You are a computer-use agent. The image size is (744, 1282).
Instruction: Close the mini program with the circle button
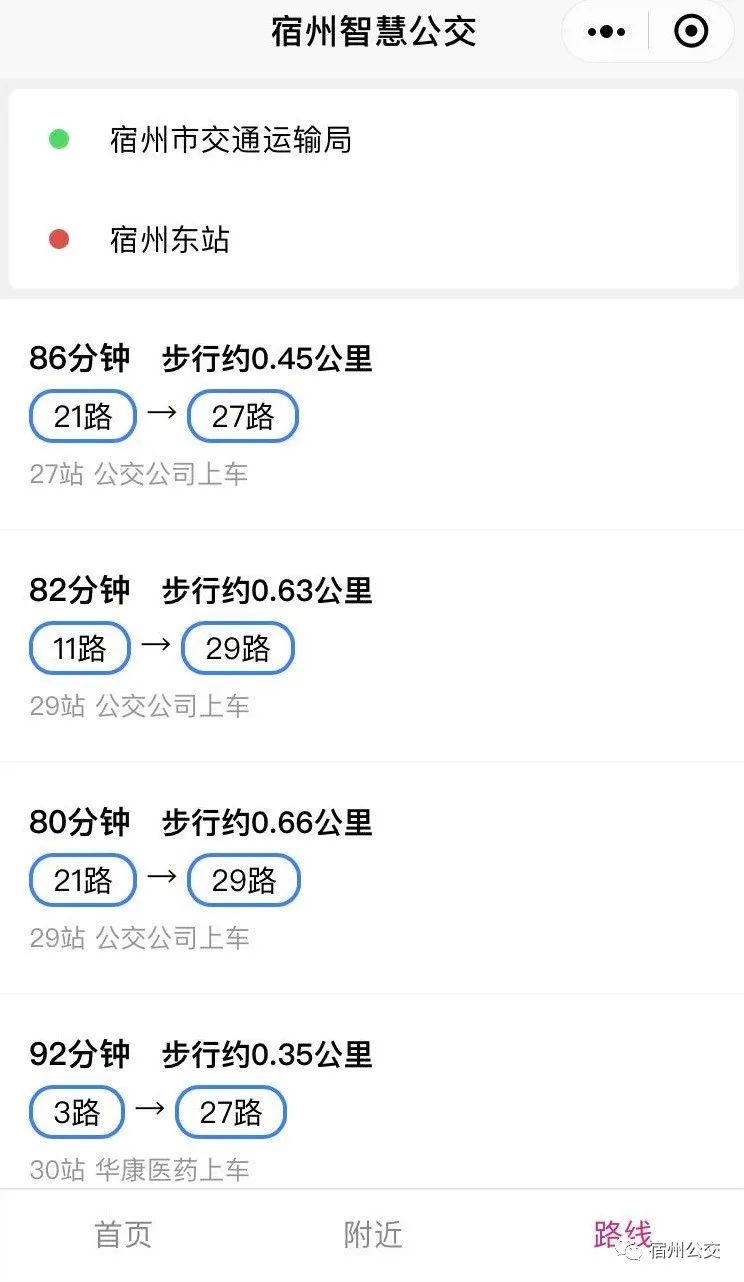coord(691,32)
